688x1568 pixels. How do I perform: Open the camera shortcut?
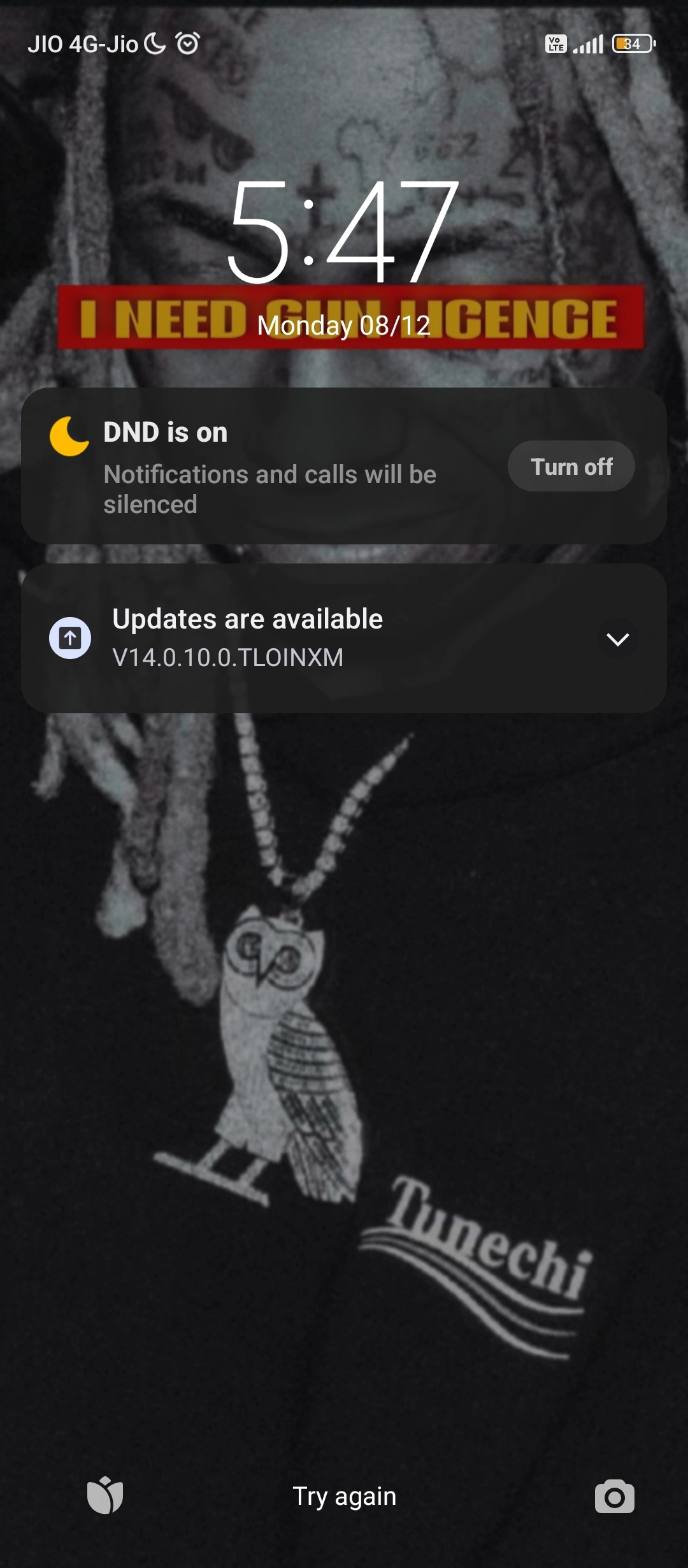pyautogui.click(x=614, y=1496)
